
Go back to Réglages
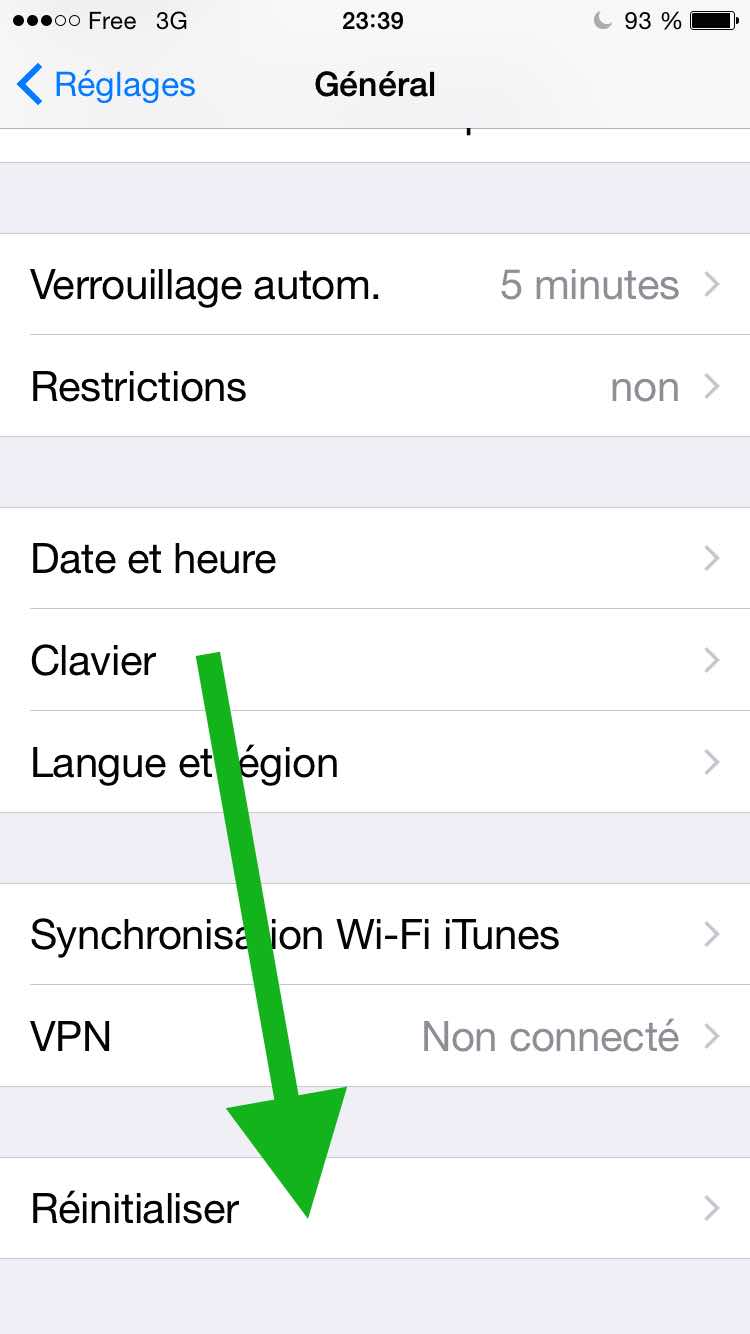tap(106, 85)
